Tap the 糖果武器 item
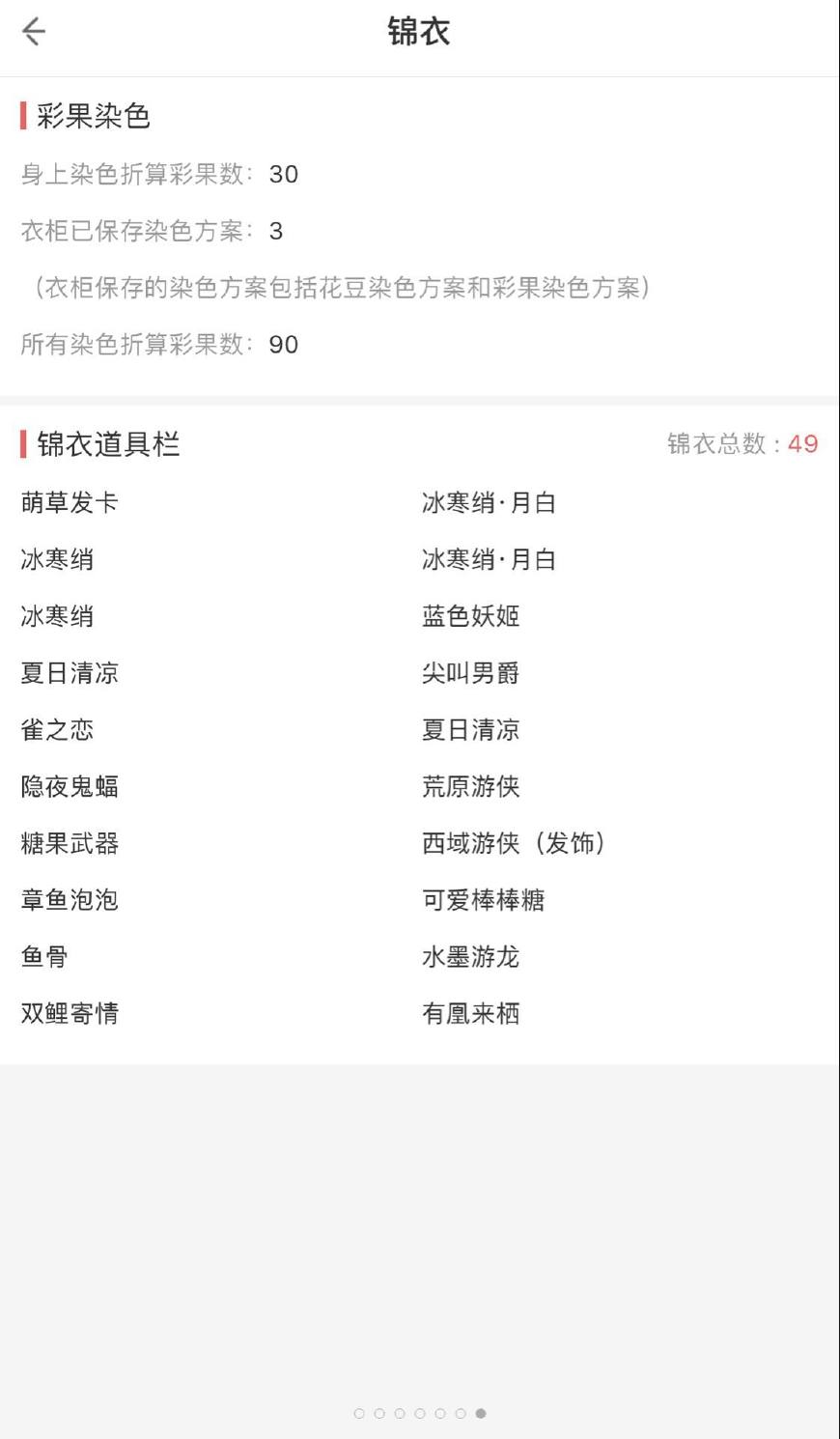 [68, 844]
